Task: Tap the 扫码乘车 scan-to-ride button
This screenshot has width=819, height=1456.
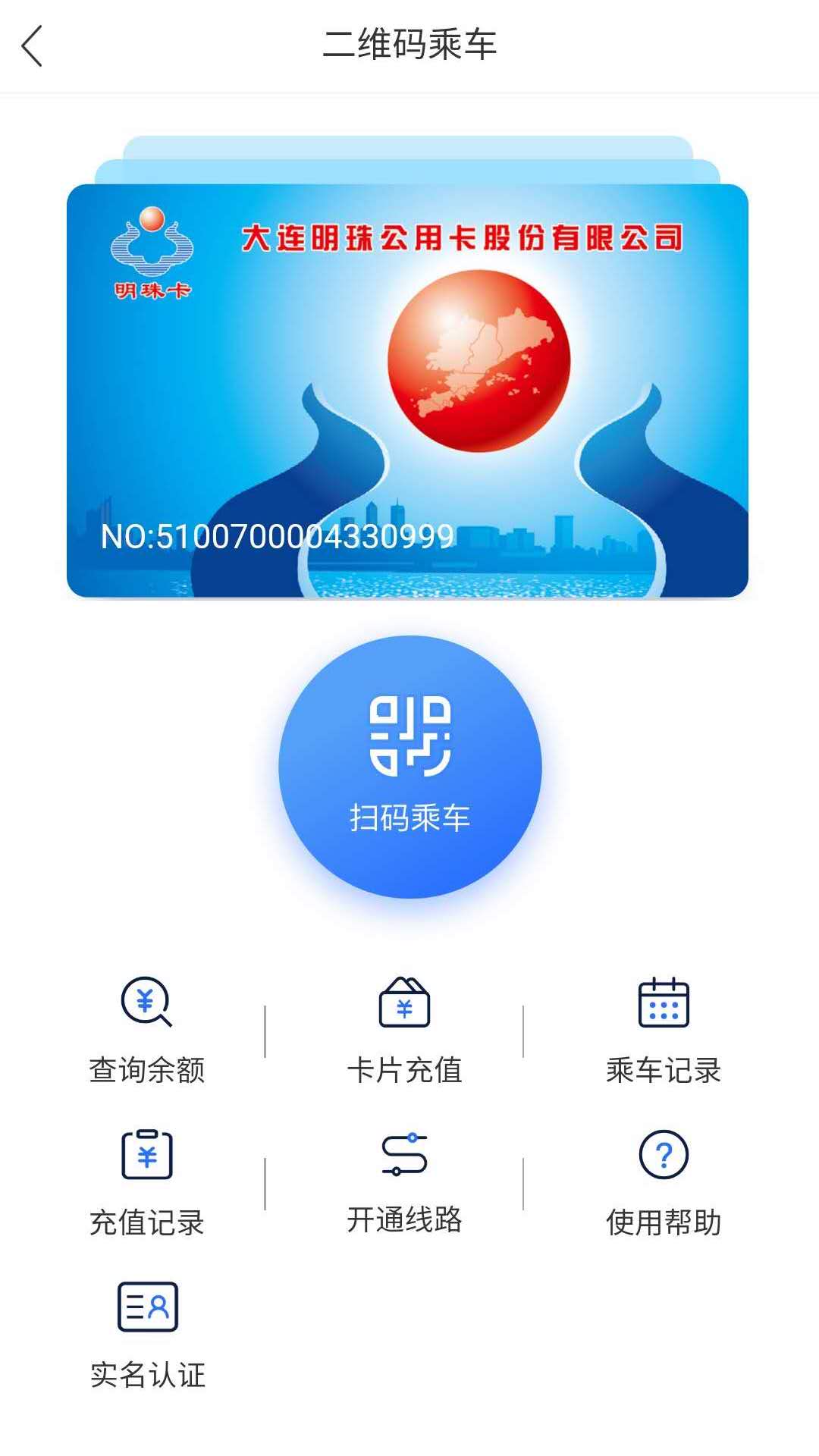Action: coord(410,767)
